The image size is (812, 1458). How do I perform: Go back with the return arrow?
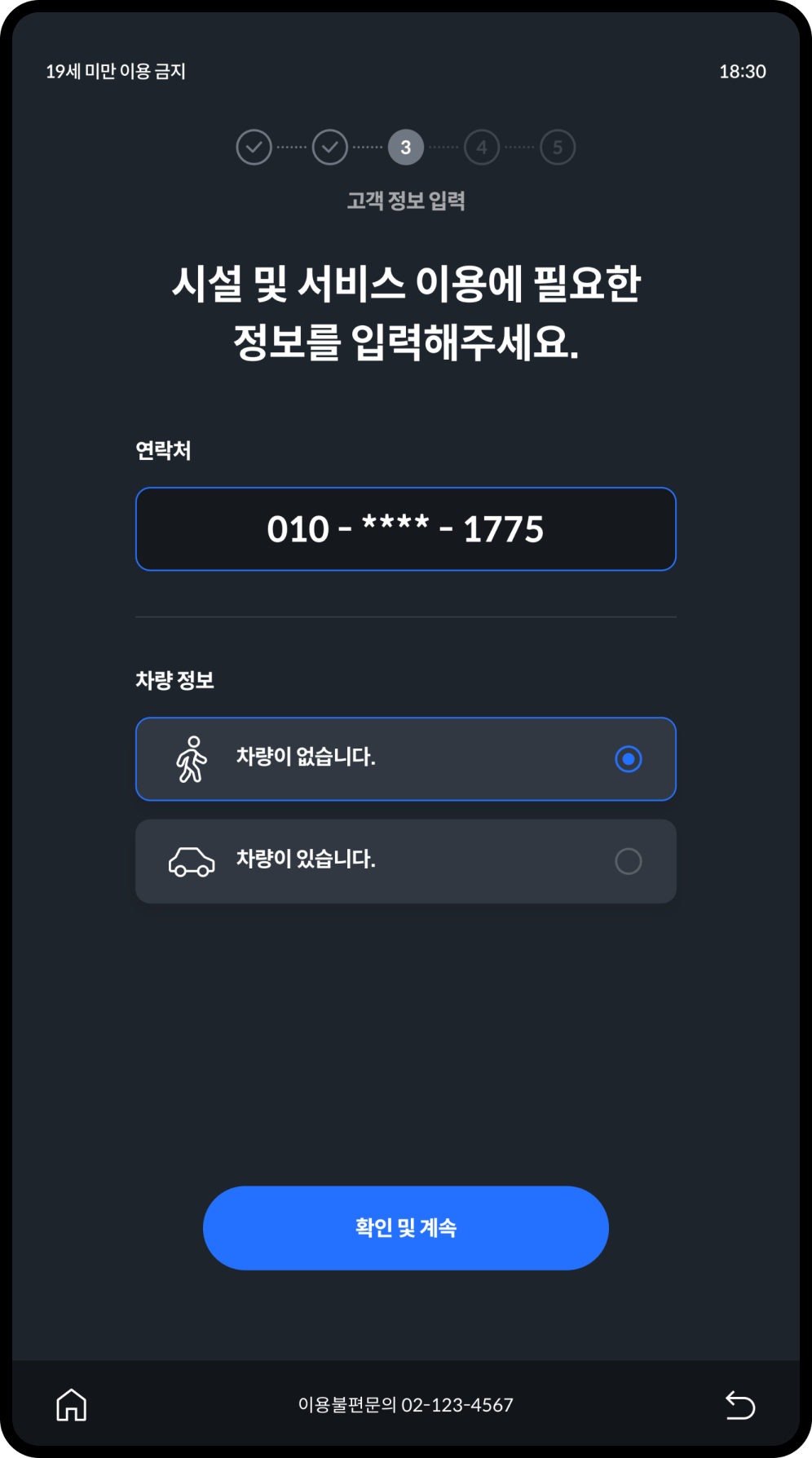[x=740, y=1405]
